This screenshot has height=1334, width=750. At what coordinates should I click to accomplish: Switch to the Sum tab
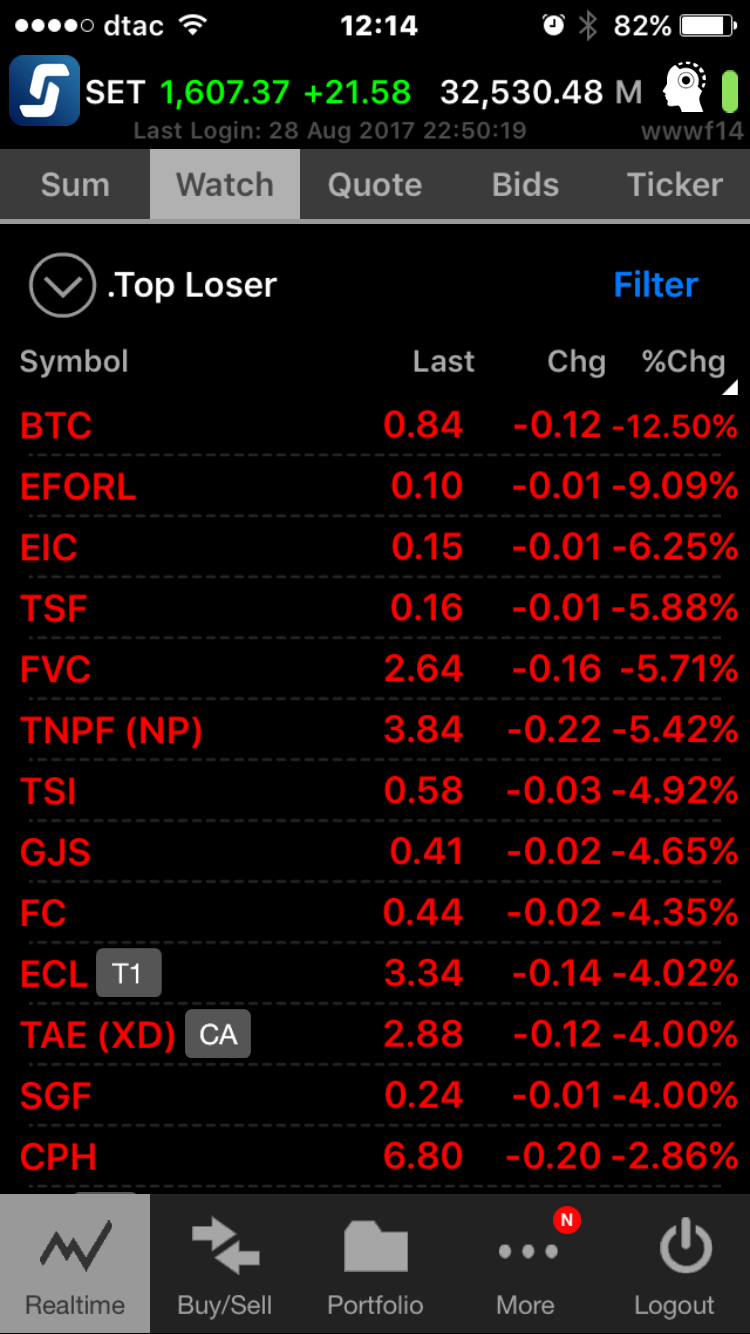click(75, 185)
